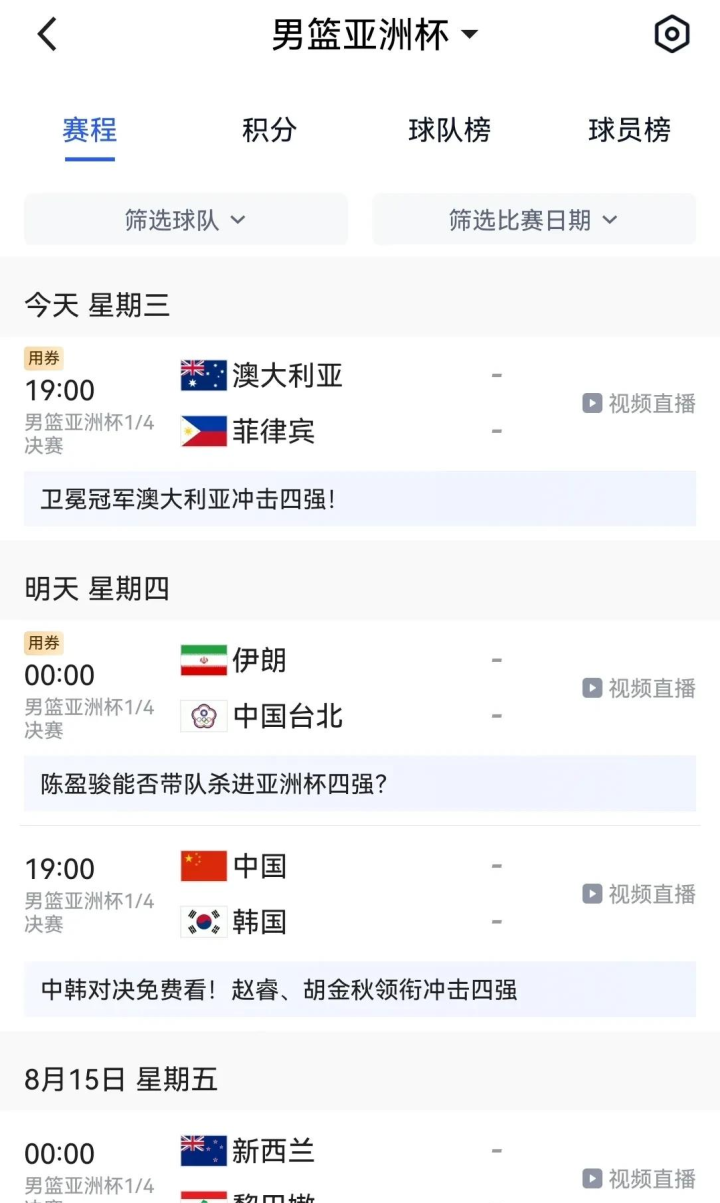Tap 视频直播 for the 澳大利亚 match
Screen dimensions: 720x1203
[639, 403]
